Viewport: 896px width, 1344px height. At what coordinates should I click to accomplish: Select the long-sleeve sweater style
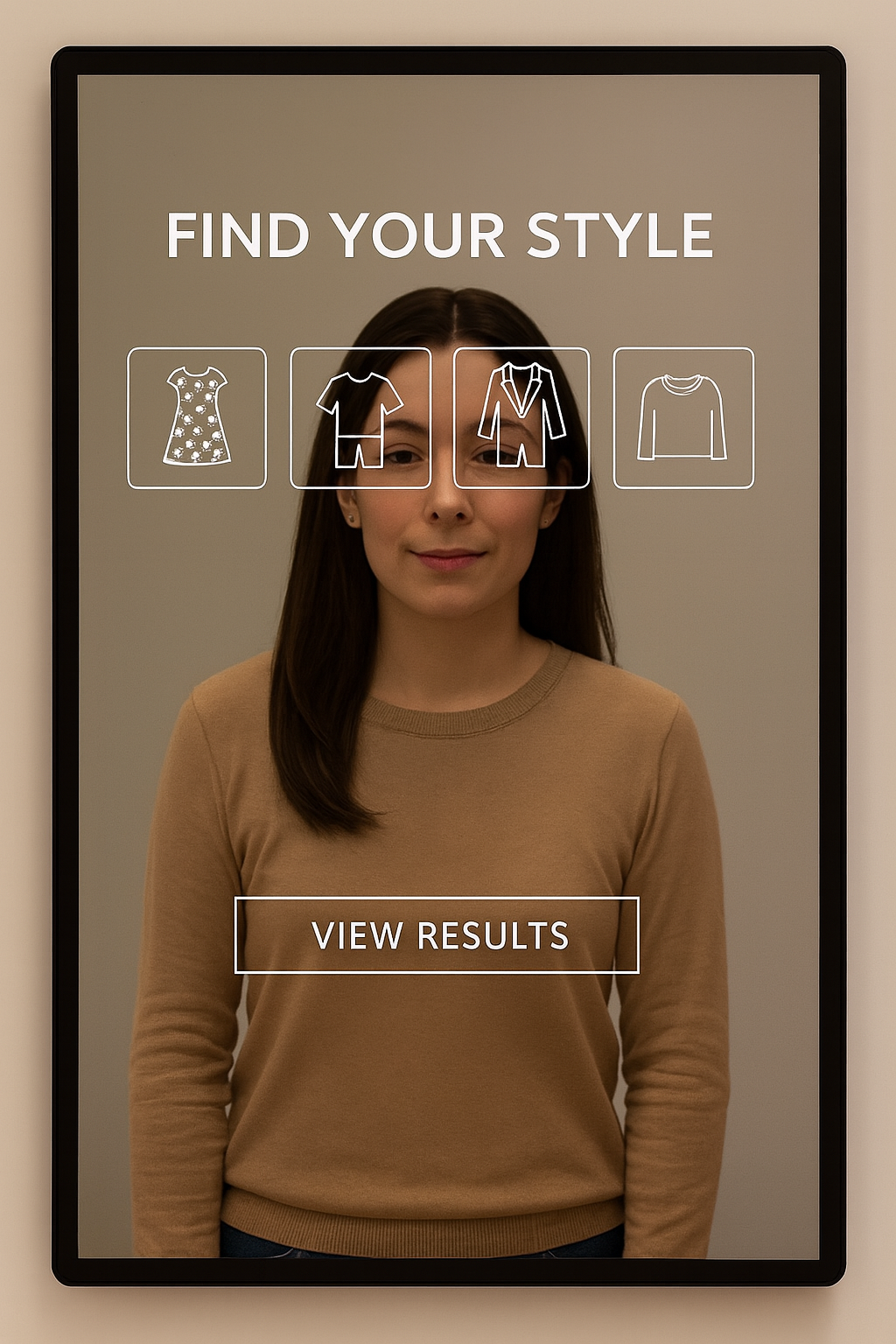(682, 417)
